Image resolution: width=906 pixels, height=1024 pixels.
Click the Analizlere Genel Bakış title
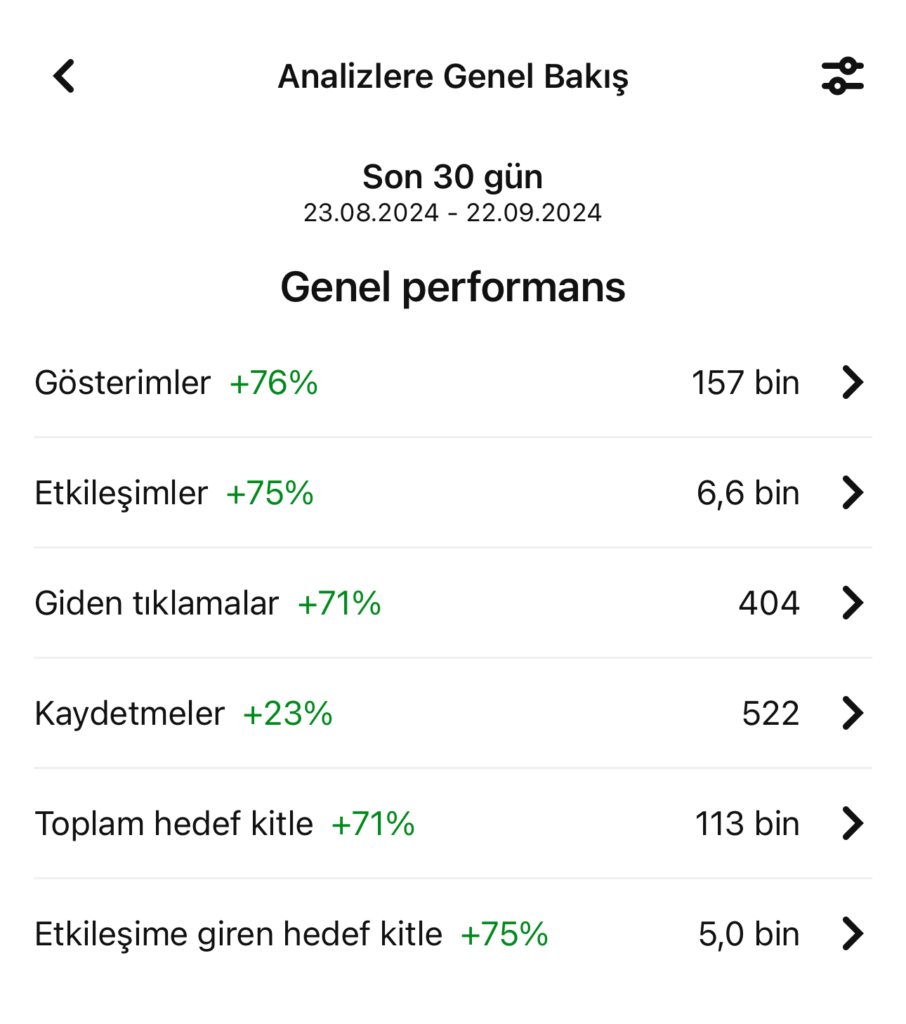coord(455,75)
